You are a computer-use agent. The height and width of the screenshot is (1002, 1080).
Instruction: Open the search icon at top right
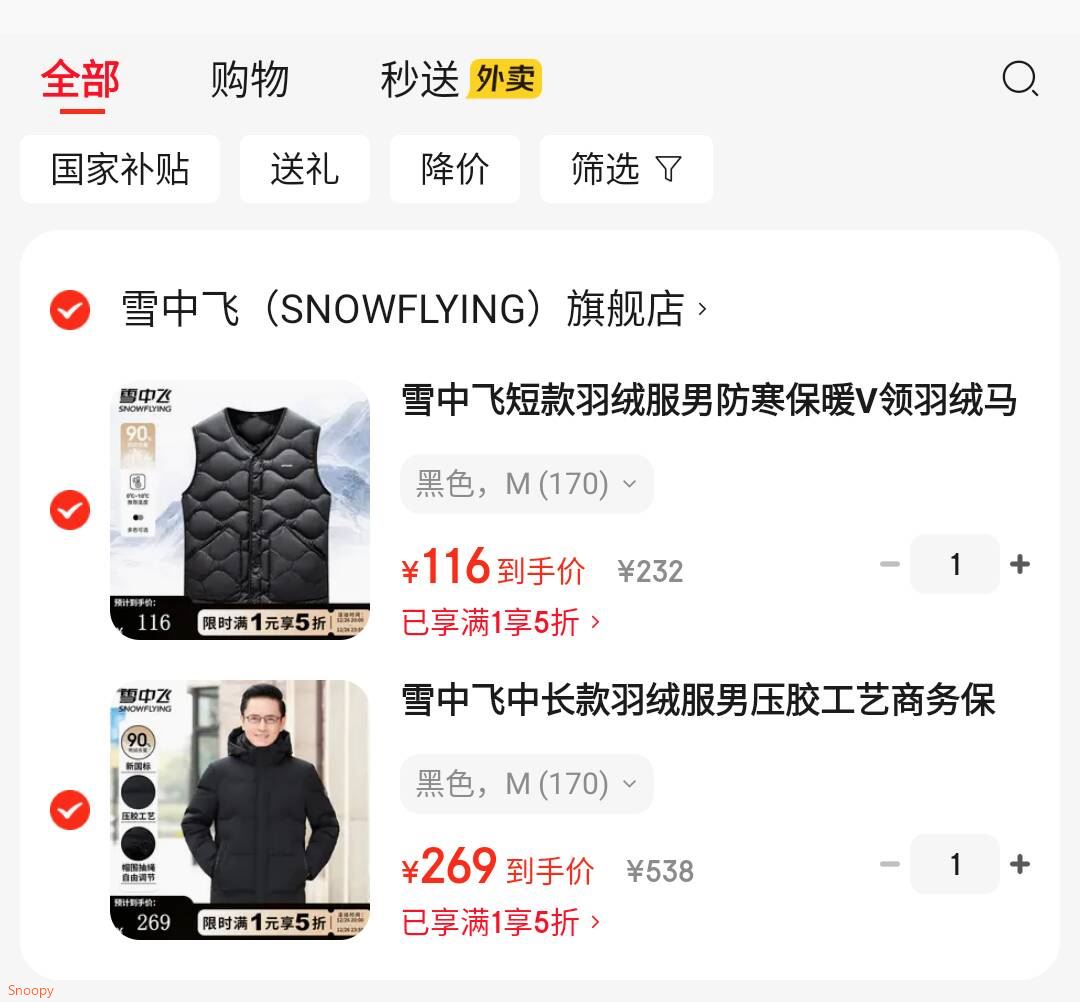[1020, 79]
